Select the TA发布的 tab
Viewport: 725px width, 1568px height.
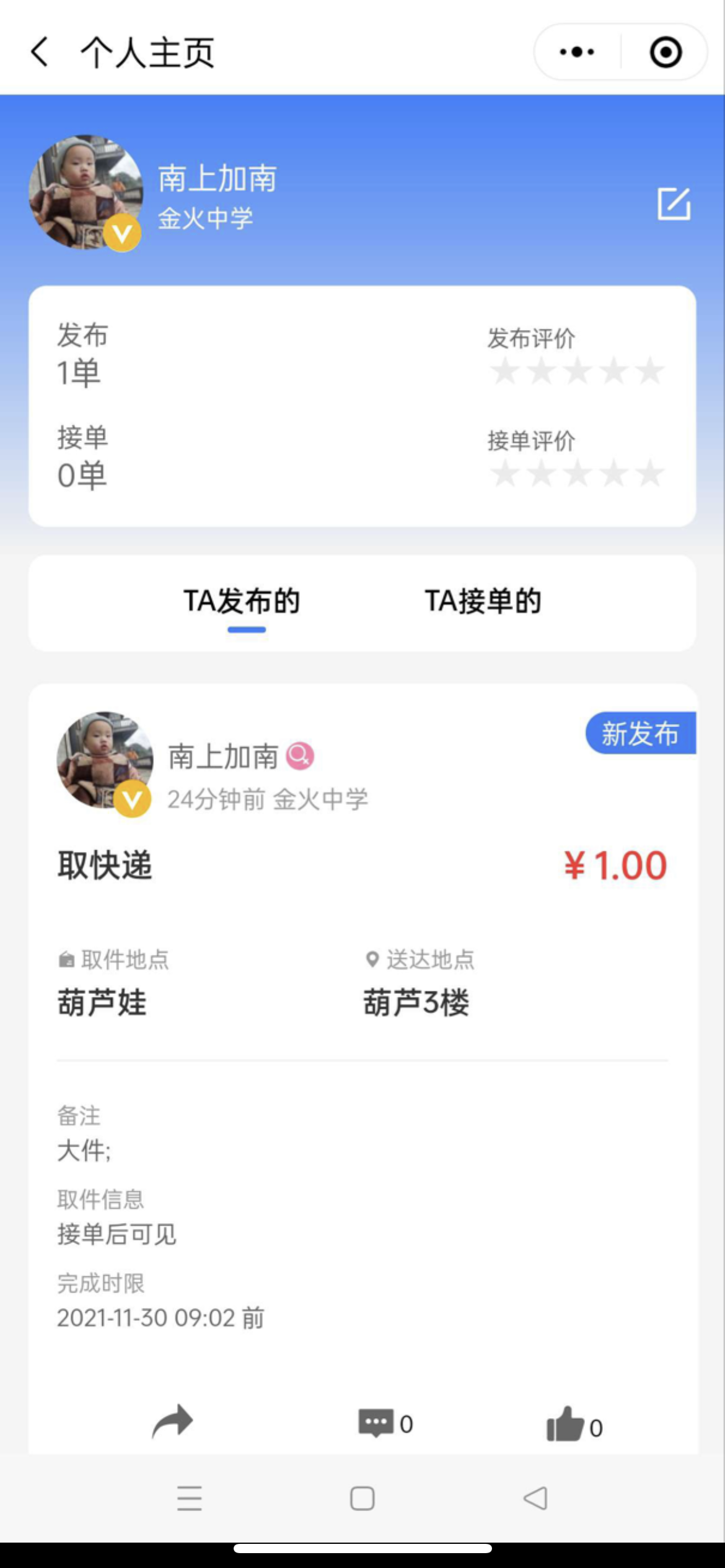[242, 601]
